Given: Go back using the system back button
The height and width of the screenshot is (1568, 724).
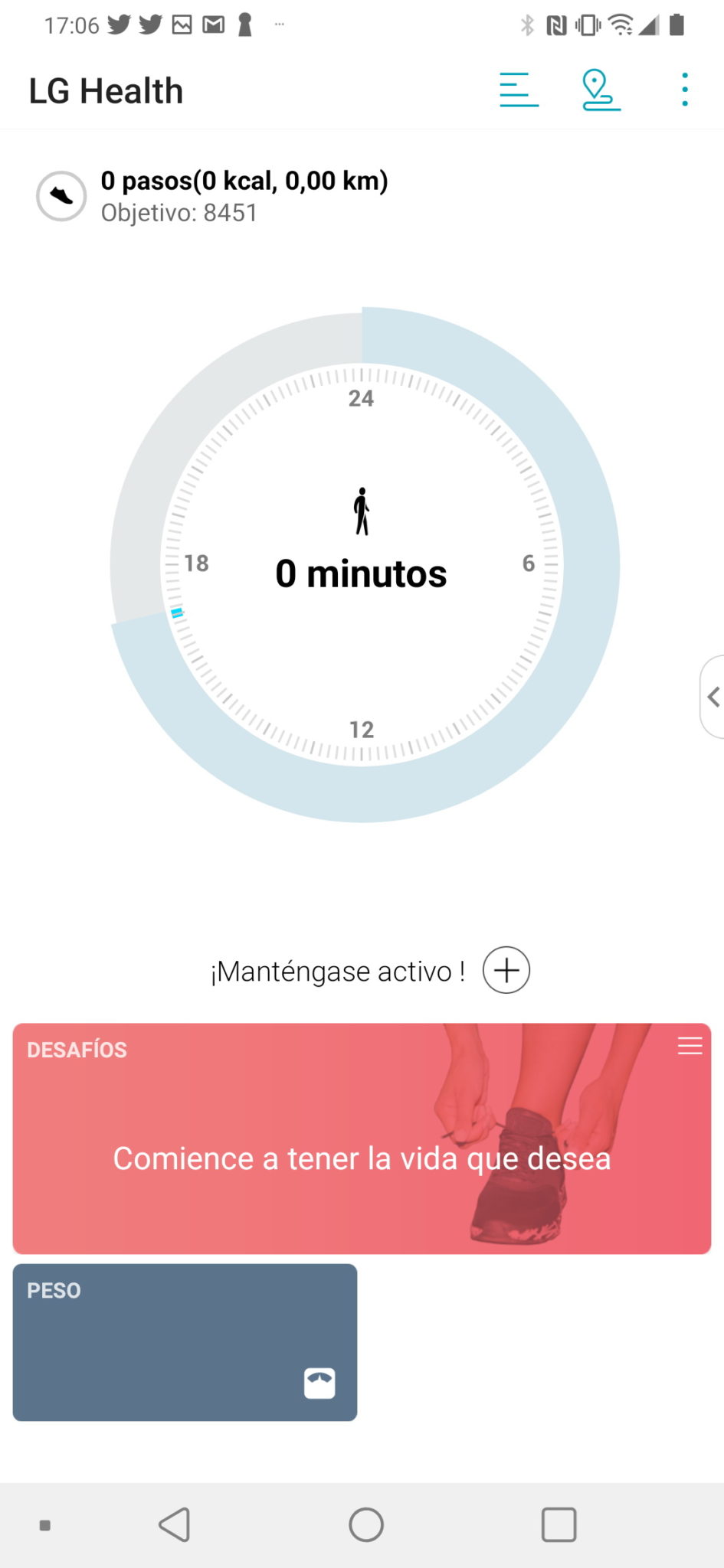Looking at the screenshot, I should point(175,1524).
